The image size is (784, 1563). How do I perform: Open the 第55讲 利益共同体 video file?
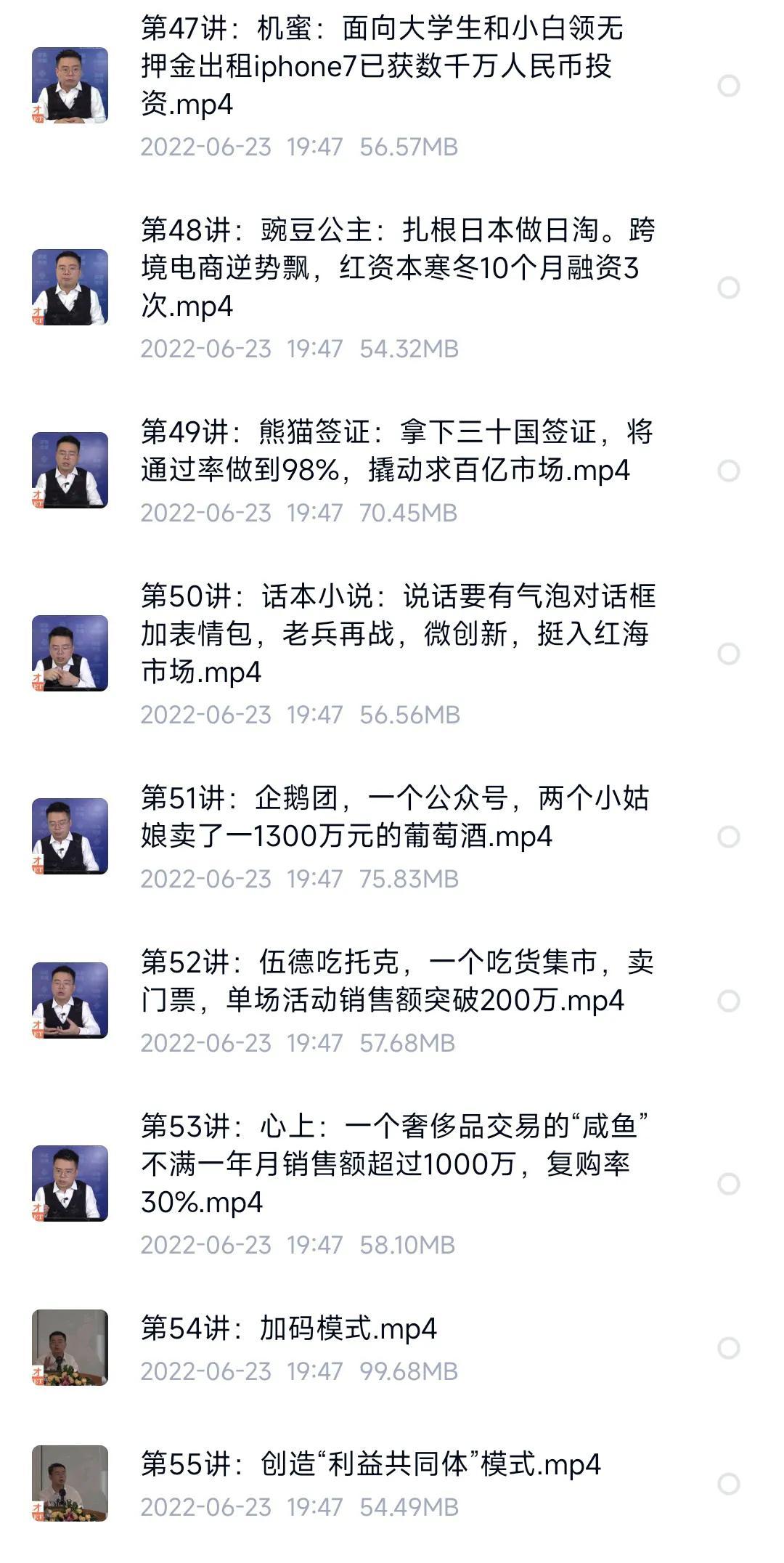pos(370,1465)
